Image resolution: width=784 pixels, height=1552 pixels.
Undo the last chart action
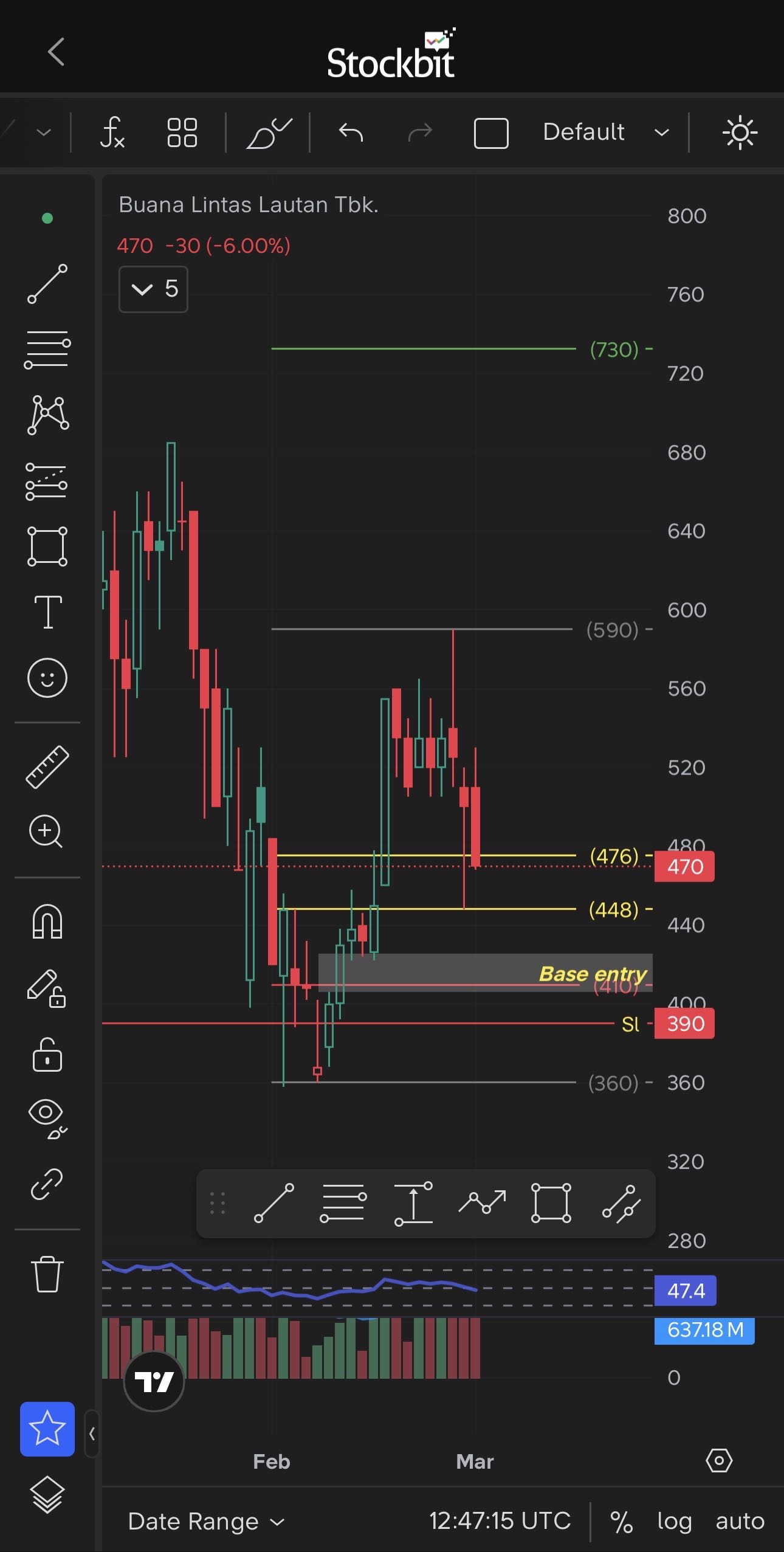pyautogui.click(x=351, y=132)
